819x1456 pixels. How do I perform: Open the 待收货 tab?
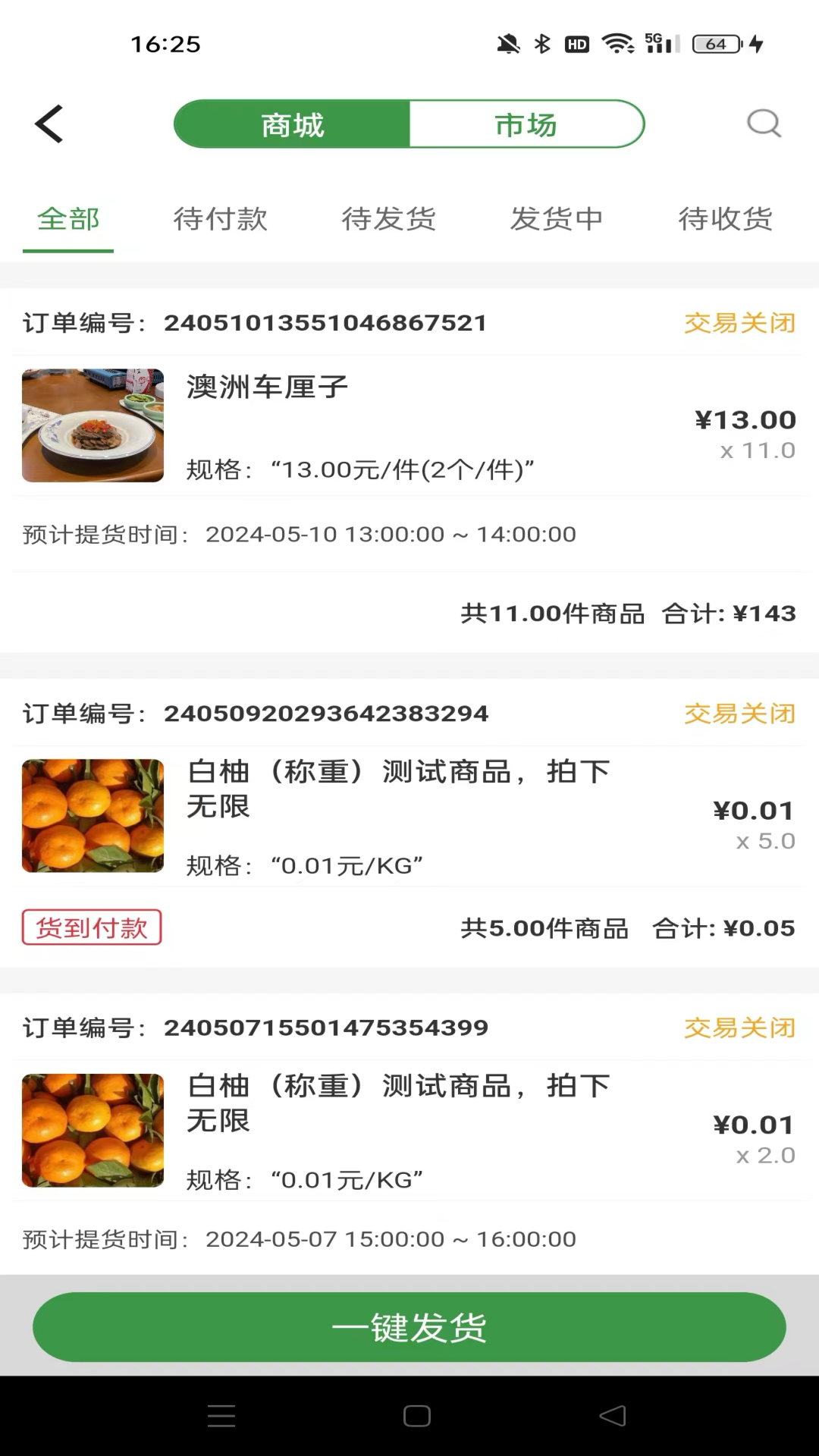(x=725, y=220)
